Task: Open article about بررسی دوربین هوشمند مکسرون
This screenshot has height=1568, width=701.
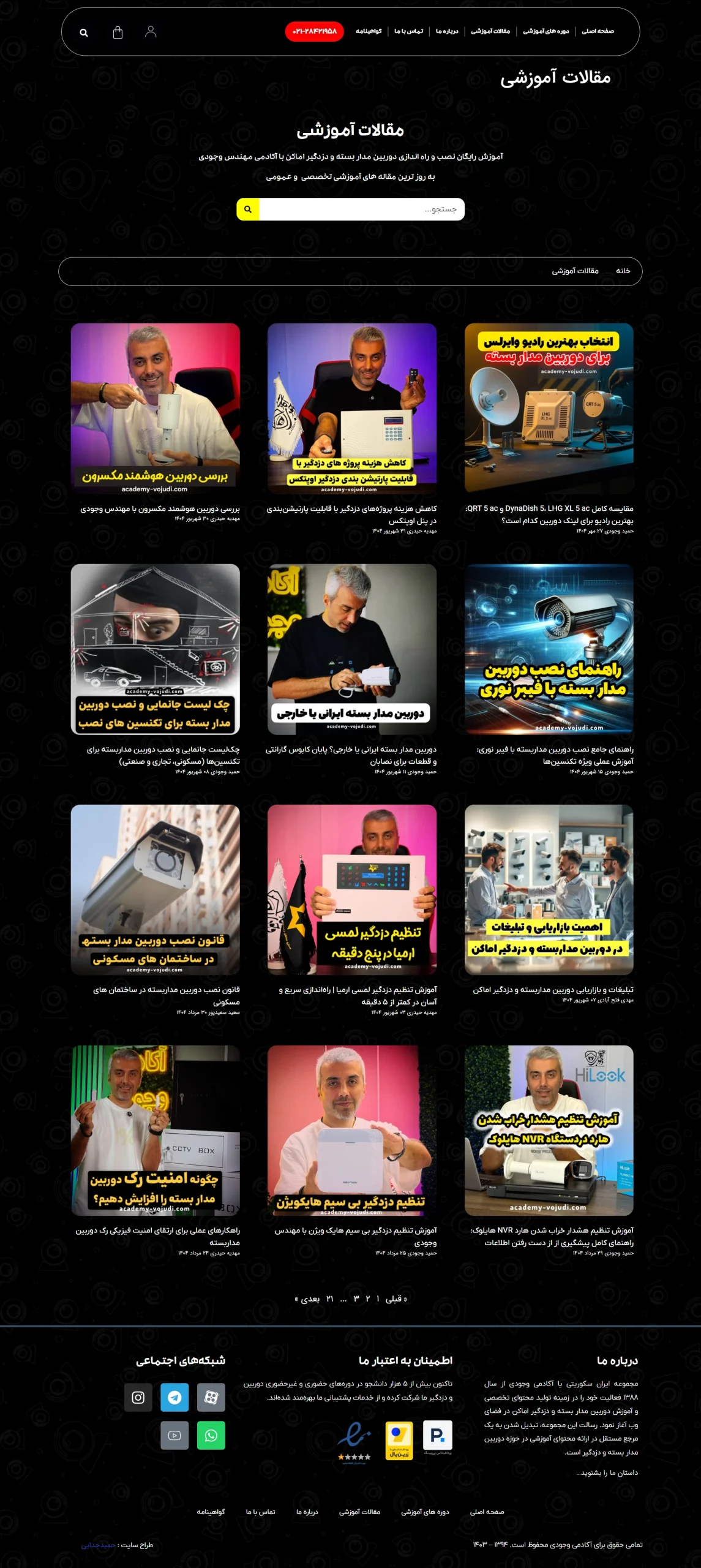Action: (155, 409)
